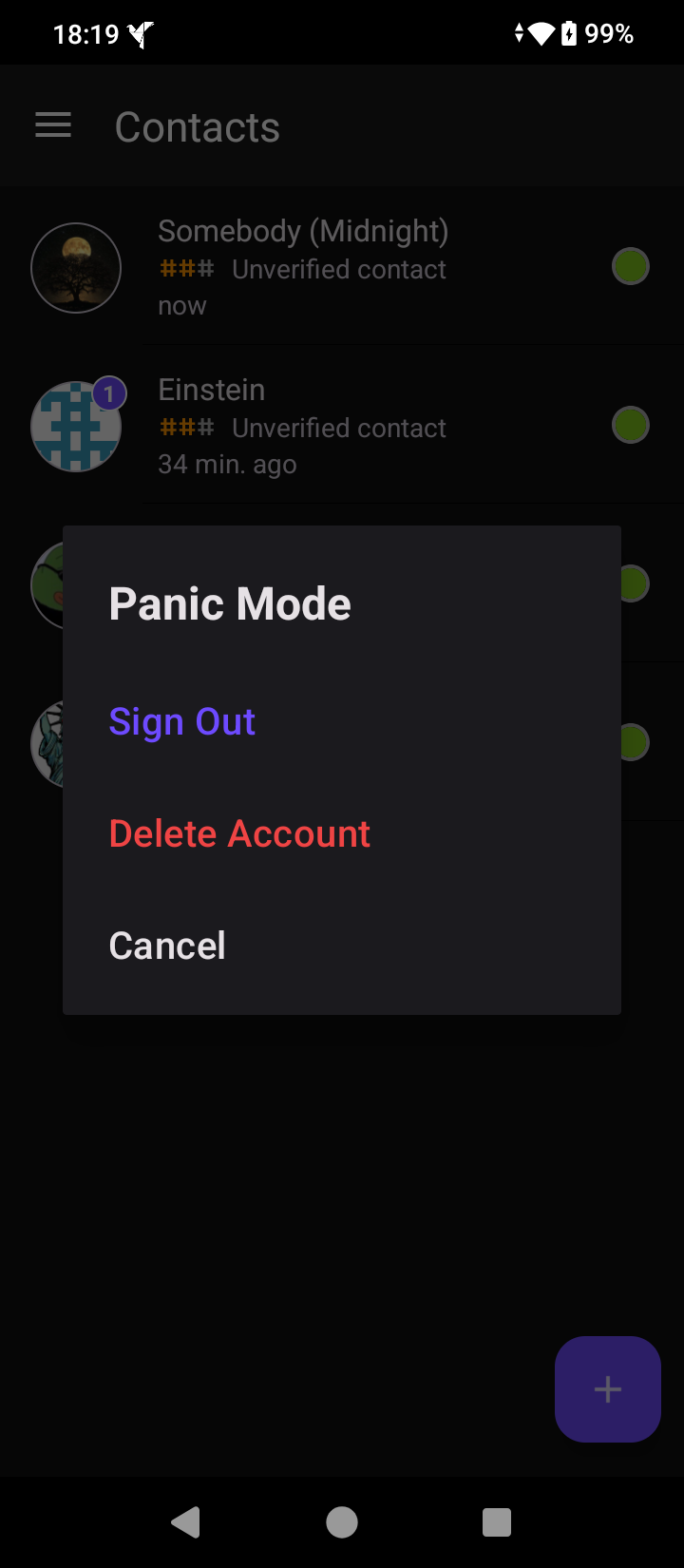The width and height of the screenshot is (684, 1568).
Task: Tap the moon photo avatar of the first contact
Action: (76, 267)
